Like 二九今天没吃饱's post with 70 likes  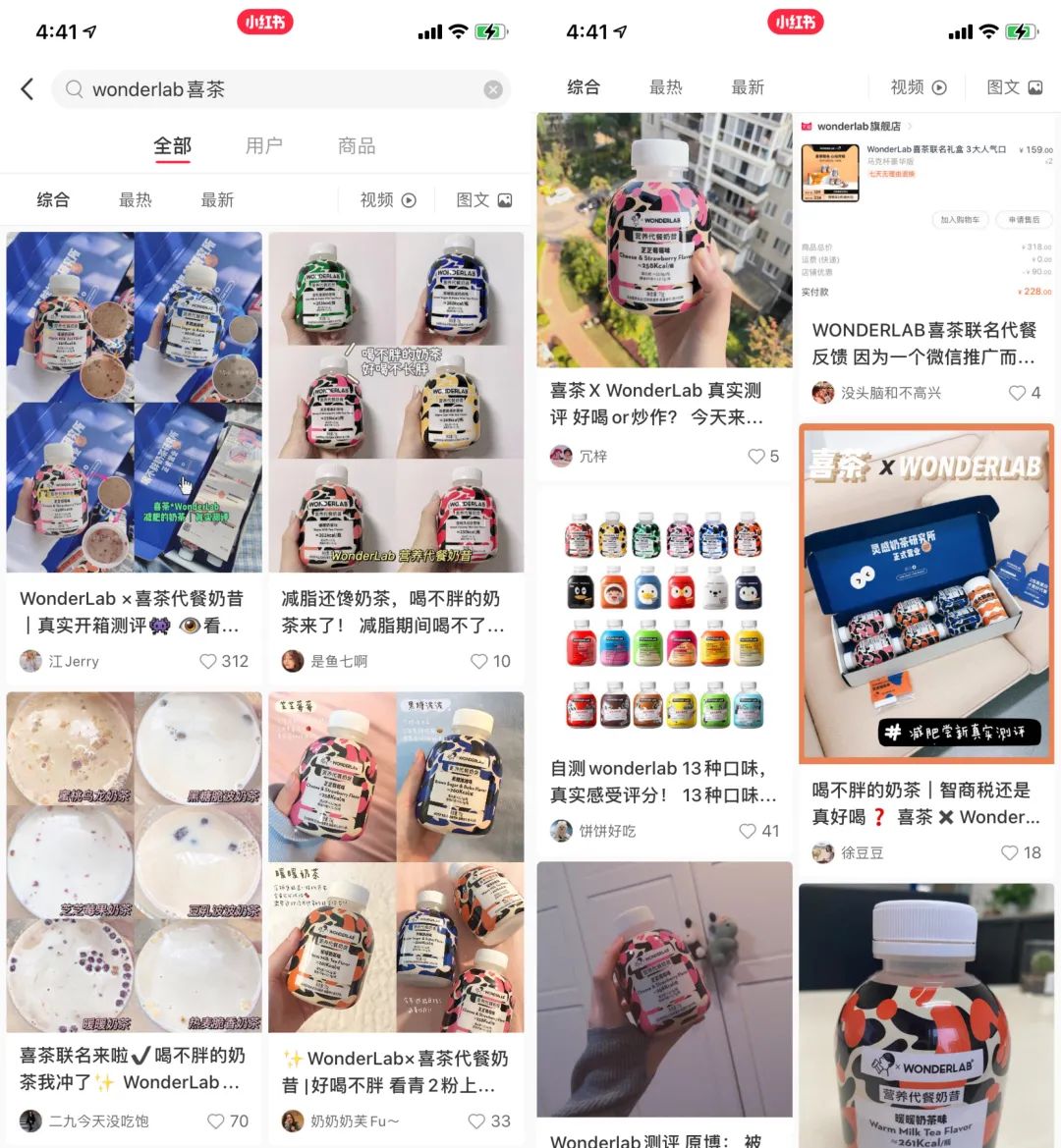point(216,1121)
